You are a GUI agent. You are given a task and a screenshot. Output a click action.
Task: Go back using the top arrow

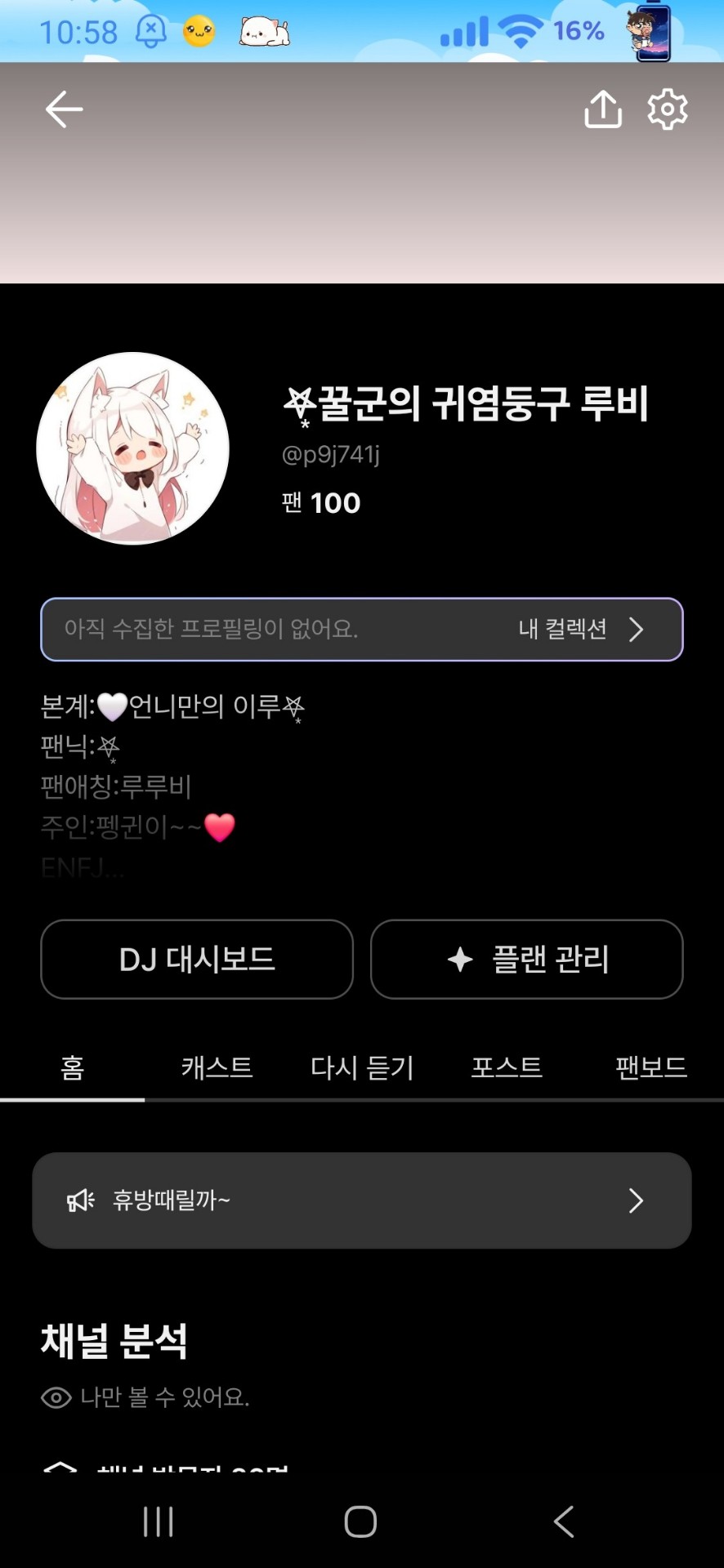[64, 109]
